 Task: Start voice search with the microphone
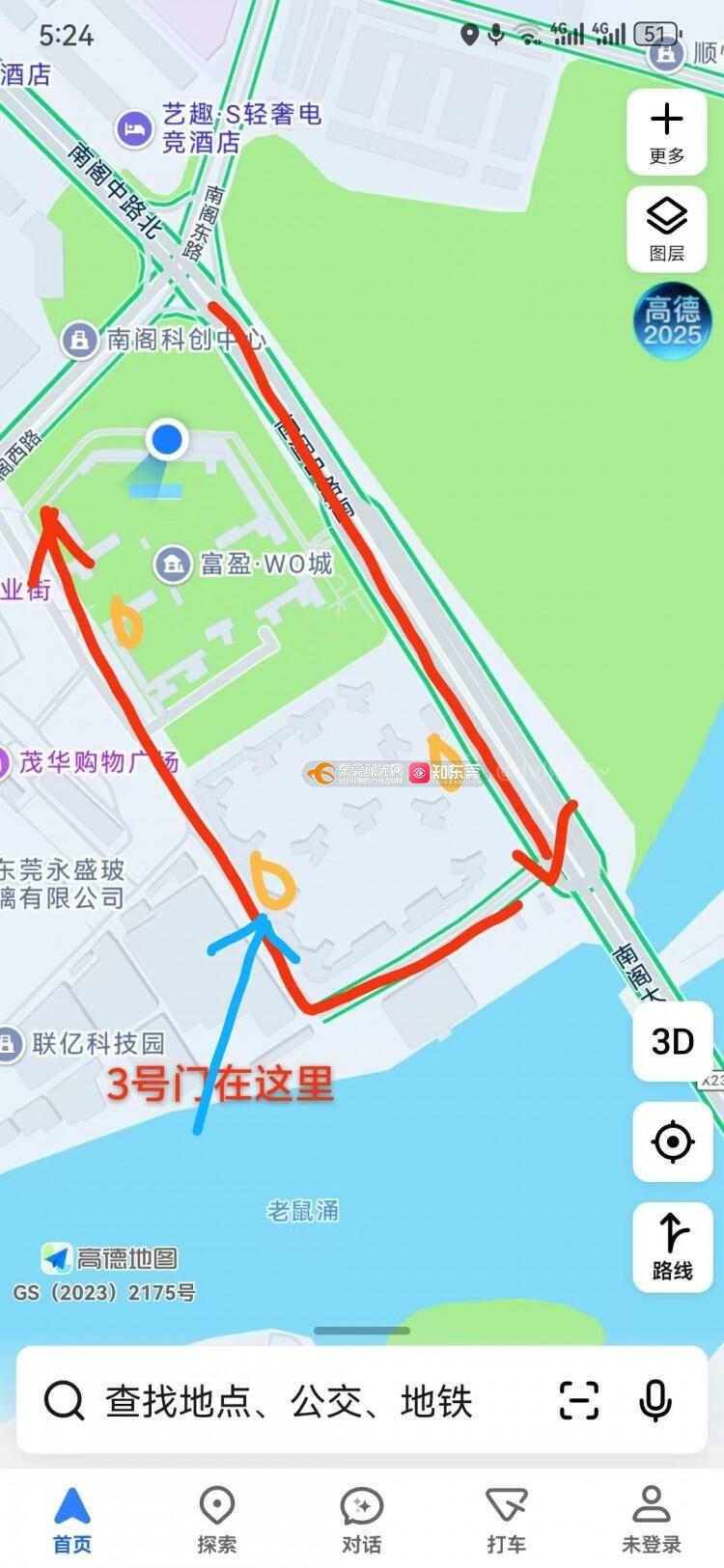(x=655, y=1401)
